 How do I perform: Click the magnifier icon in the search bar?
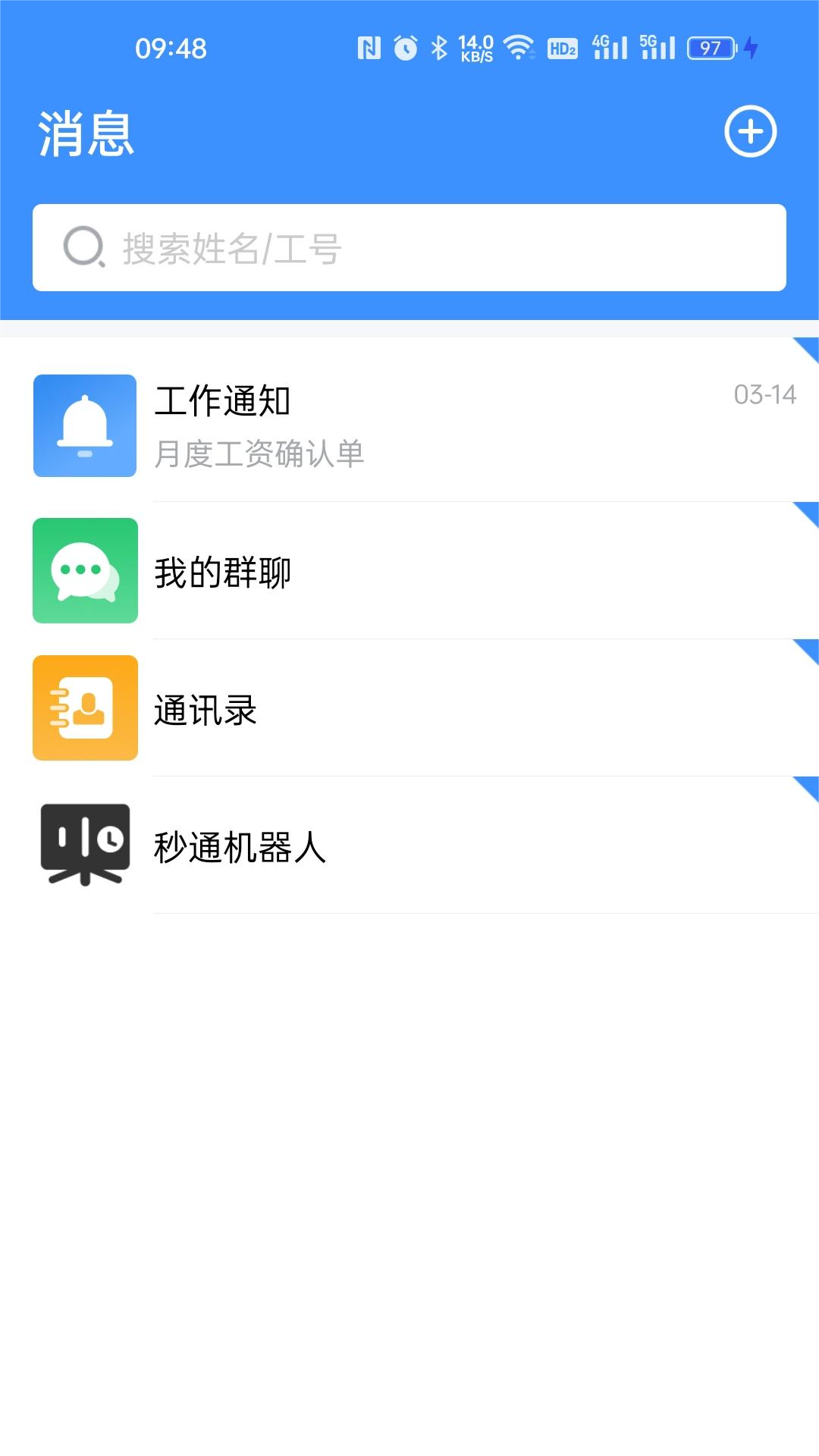pyautogui.click(x=83, y=246)
